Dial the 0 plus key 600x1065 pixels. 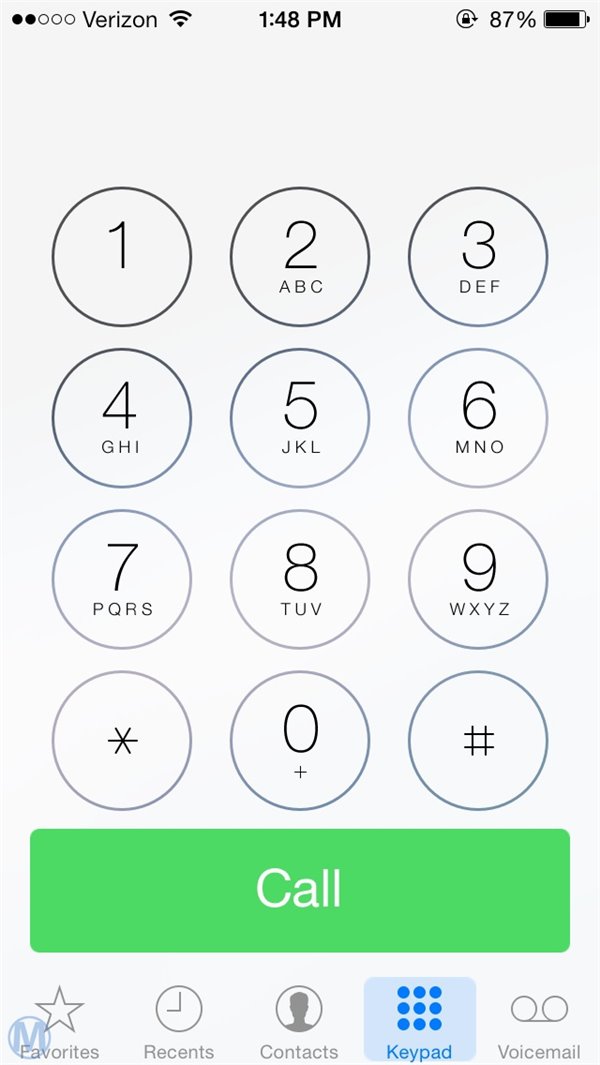pyautogui.click(x=300, y=741)
